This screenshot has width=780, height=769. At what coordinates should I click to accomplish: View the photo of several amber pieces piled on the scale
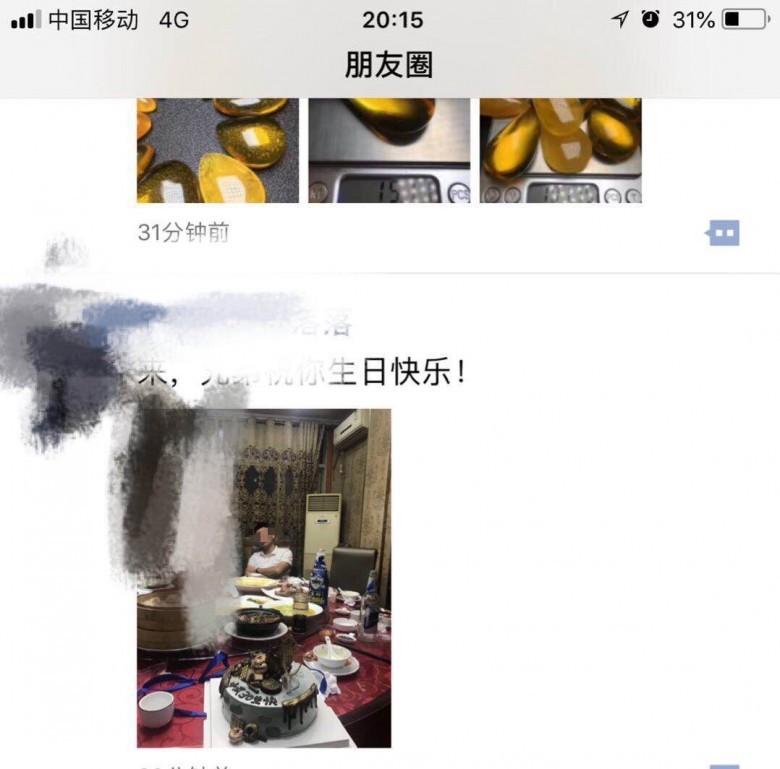click(x=560, y=150)
